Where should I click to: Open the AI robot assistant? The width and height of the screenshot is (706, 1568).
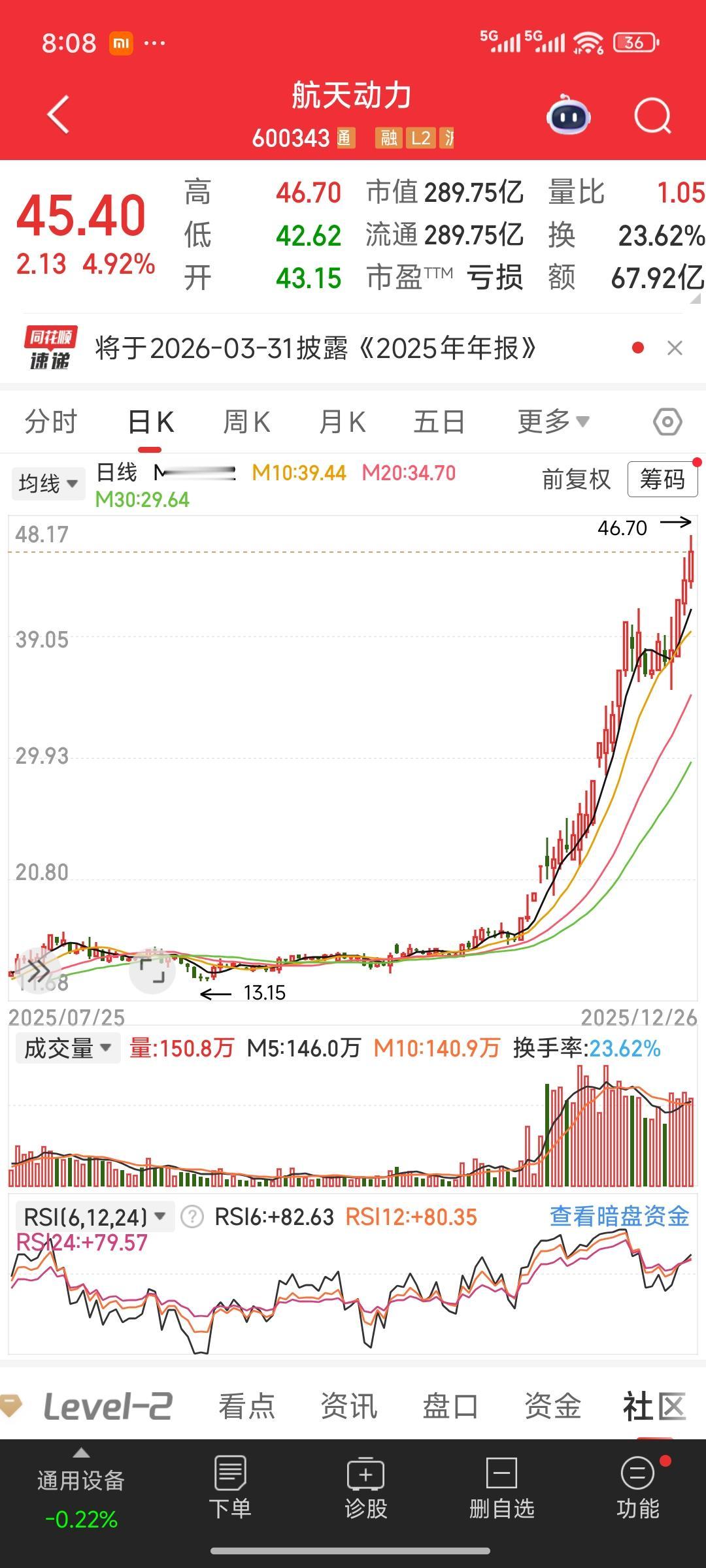568,114
